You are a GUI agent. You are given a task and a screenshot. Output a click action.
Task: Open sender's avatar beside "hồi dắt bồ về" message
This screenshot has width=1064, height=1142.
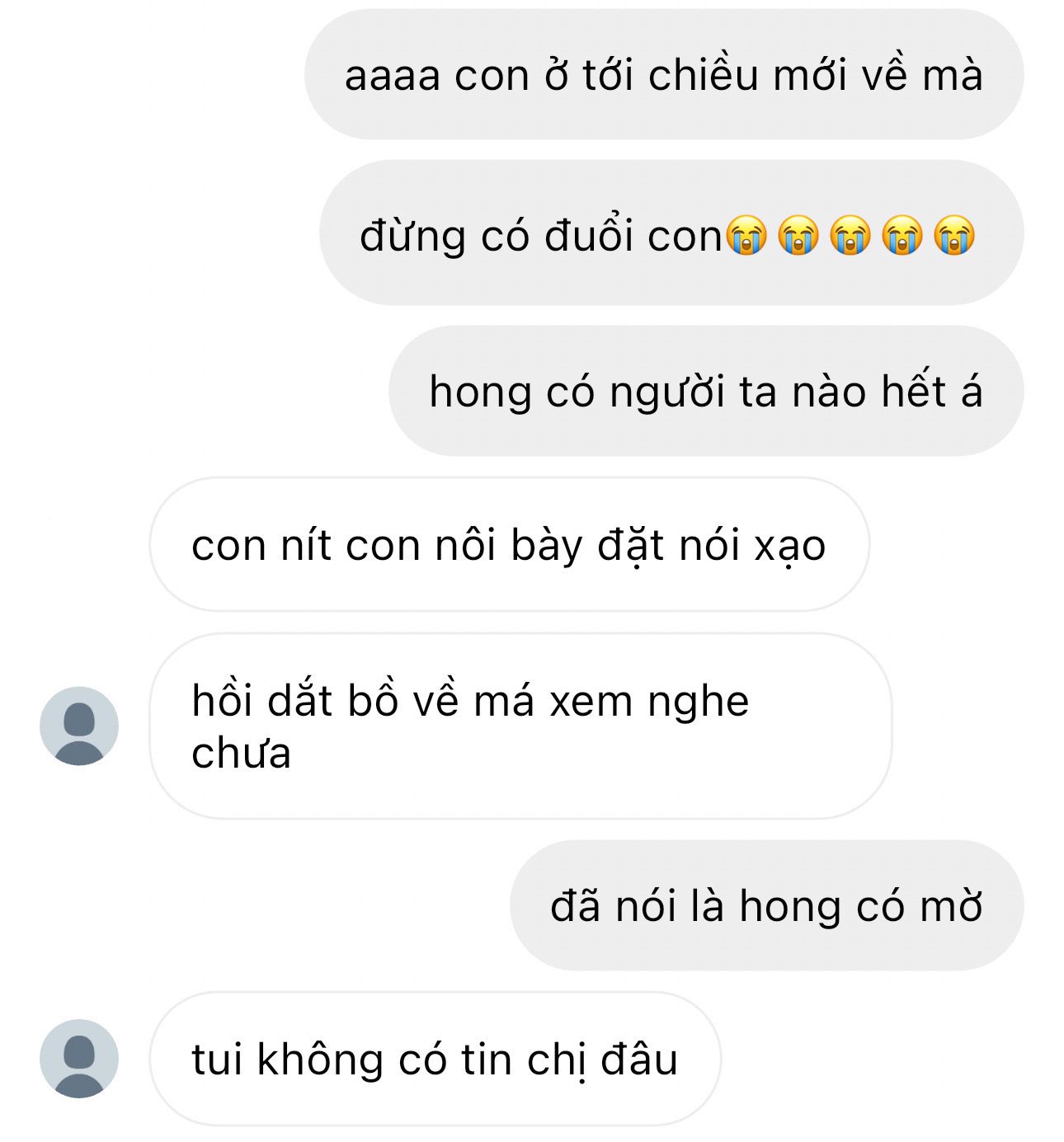[79, 726]
